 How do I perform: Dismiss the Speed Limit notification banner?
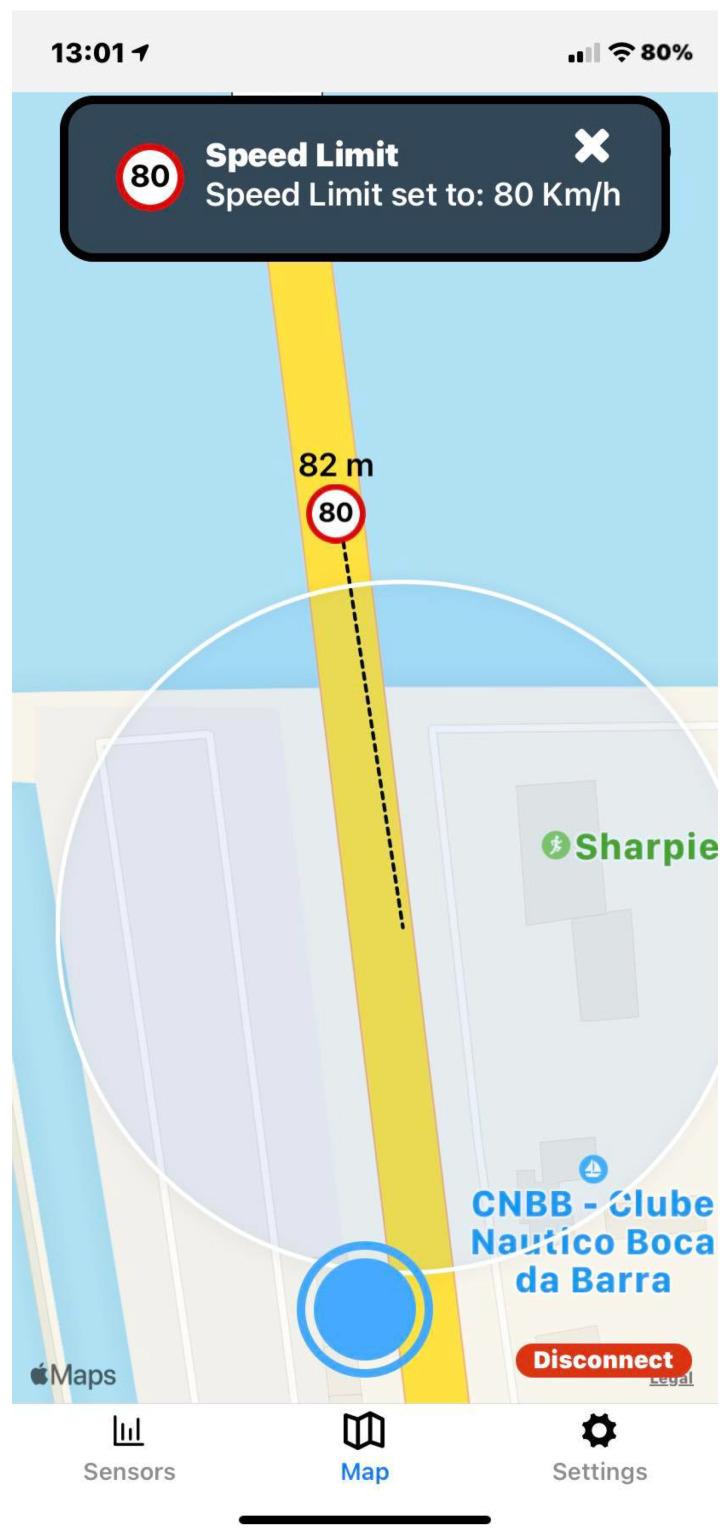pyautogui.click(x=591, y=148)
